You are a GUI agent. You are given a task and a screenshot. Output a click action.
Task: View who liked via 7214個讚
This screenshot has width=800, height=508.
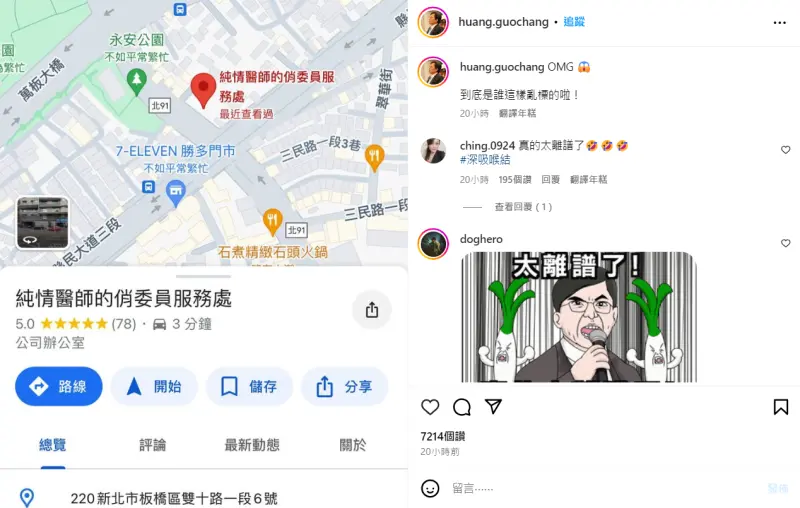pos(443,436)
